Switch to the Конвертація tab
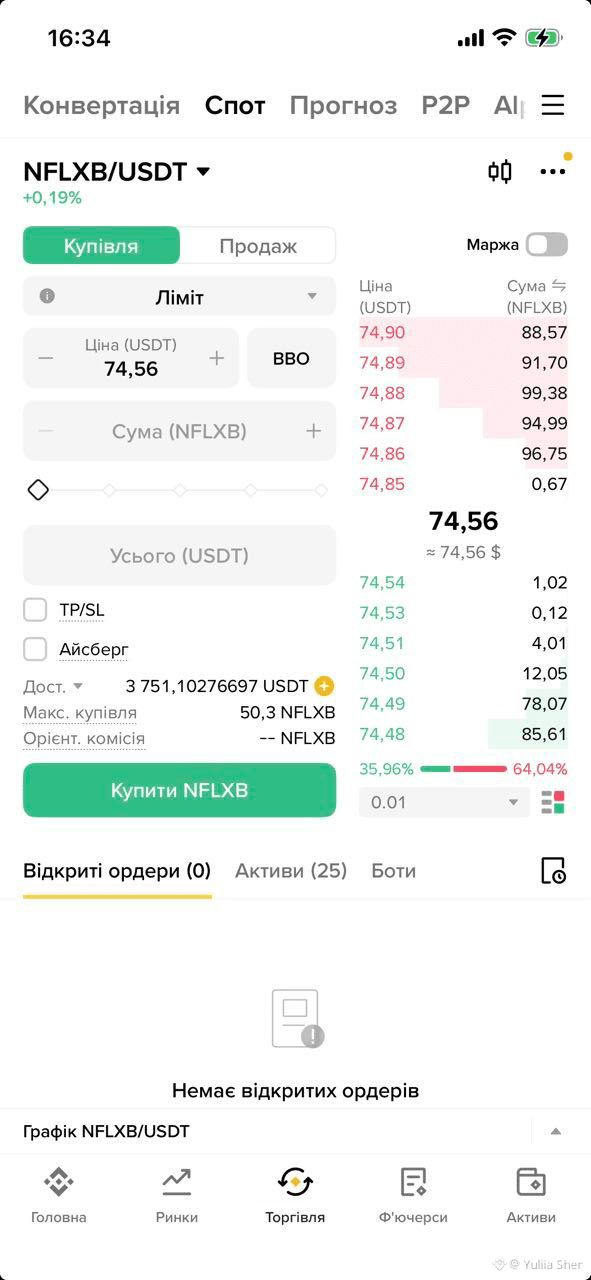 point(101,105)
